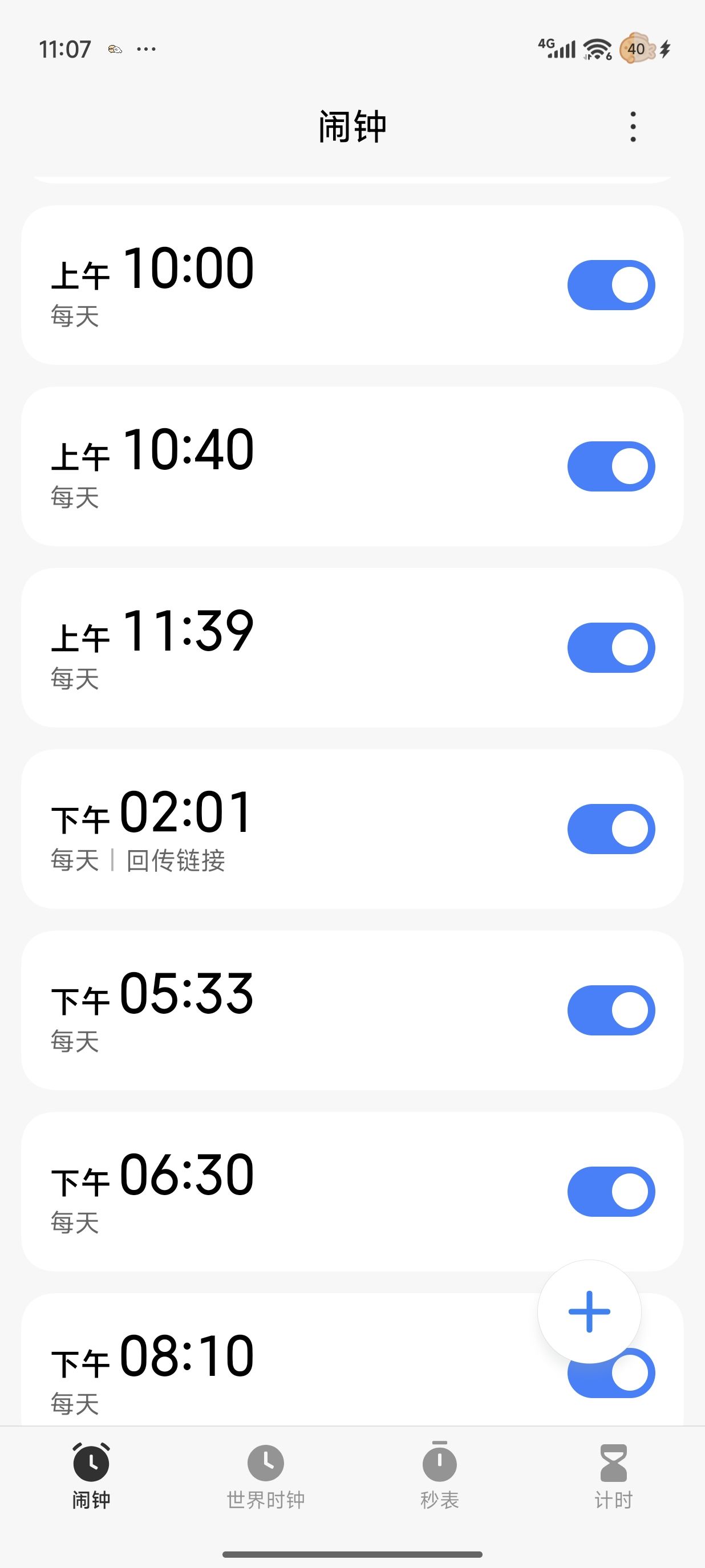Image resolution: width=705 pixels, height=1568 pixels.
Task: Add a new alarm with plus button
Action: coord(589,1311)
